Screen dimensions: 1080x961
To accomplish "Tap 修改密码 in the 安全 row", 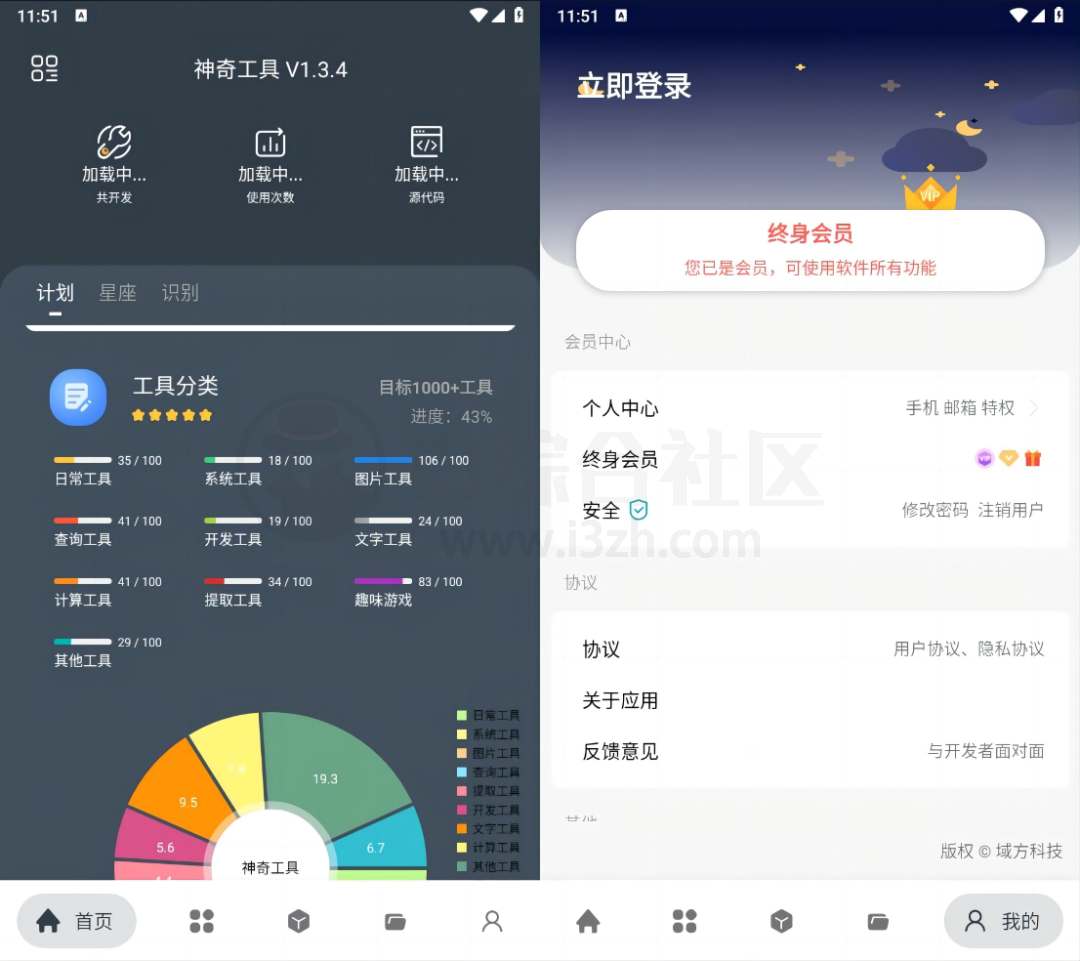I will (935, 510).
